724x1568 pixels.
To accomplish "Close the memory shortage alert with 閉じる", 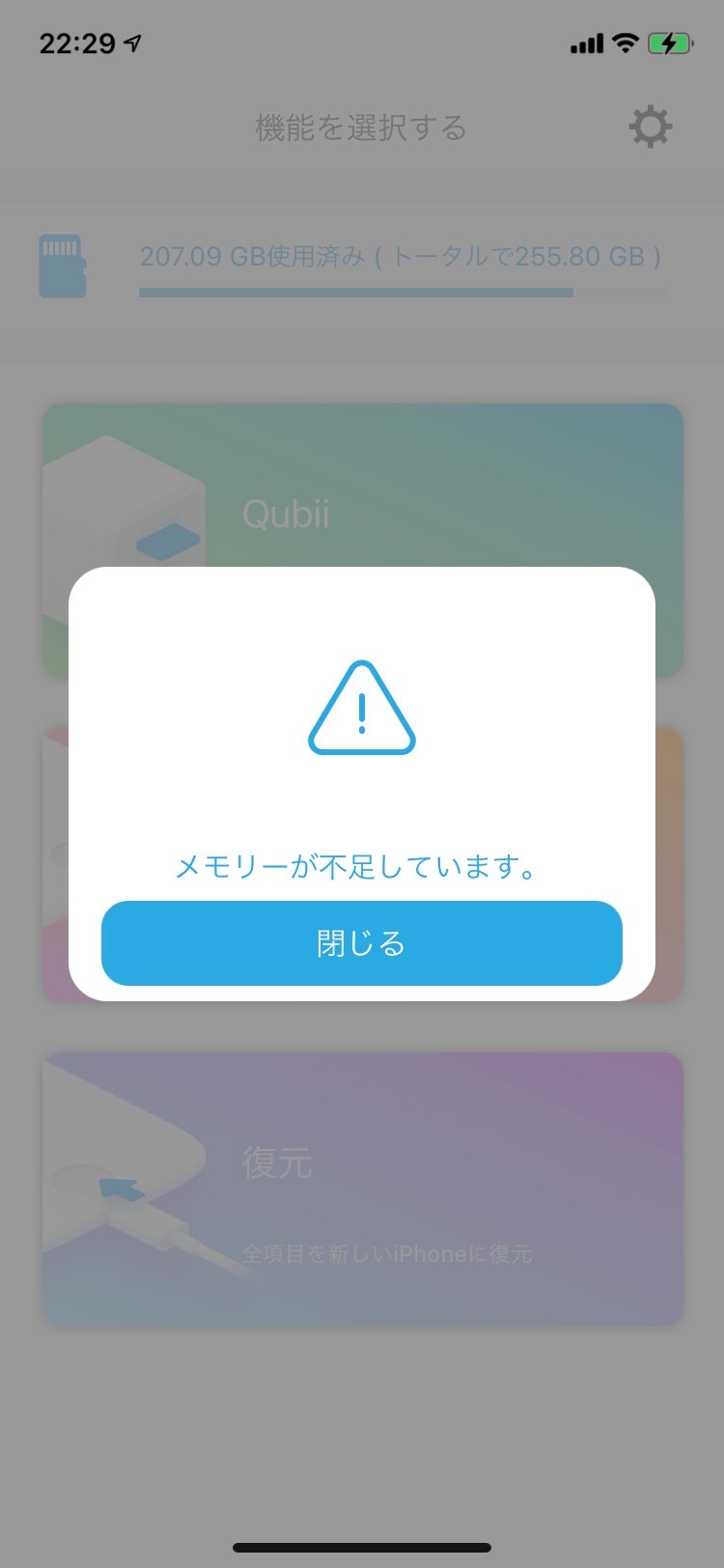I will (361, 943).
